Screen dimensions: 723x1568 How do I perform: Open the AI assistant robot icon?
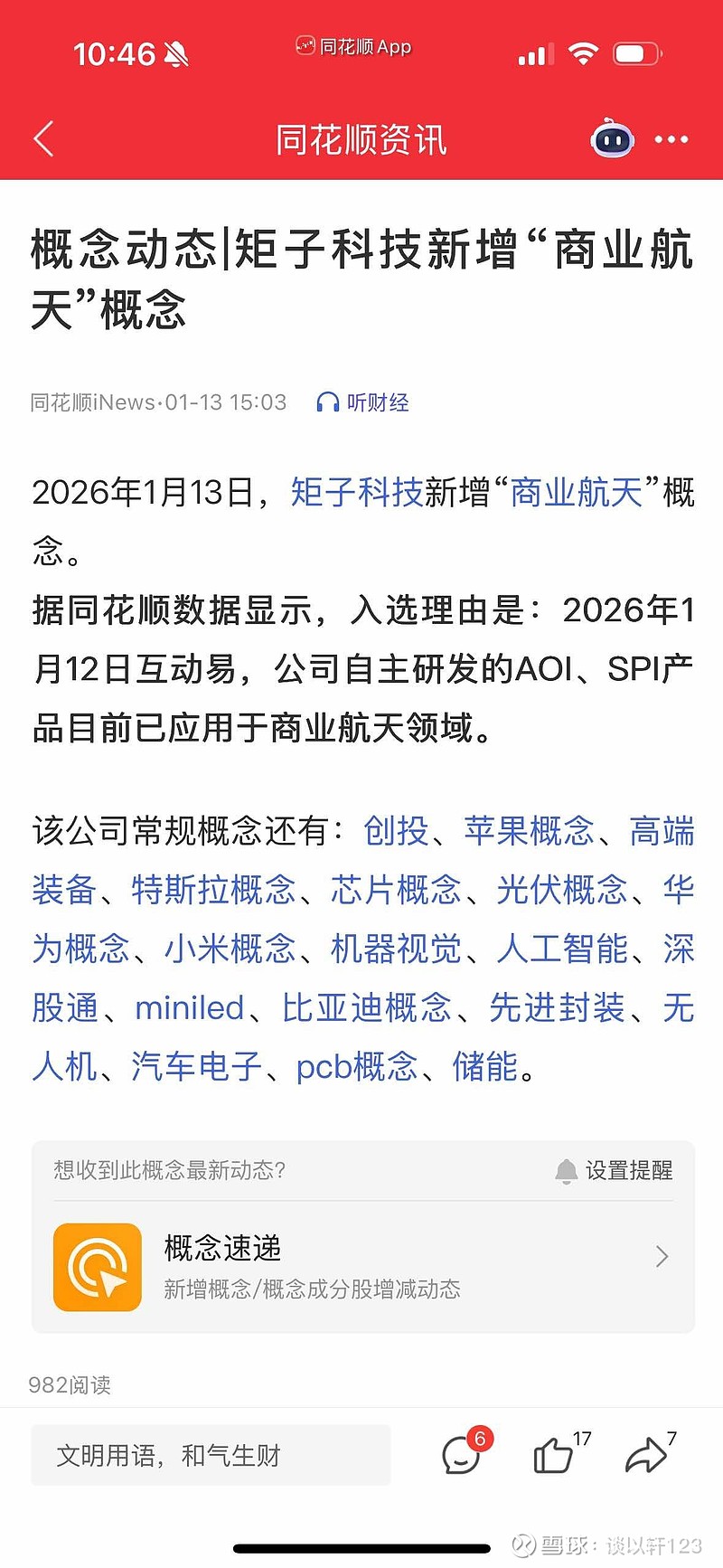[612, 139]
